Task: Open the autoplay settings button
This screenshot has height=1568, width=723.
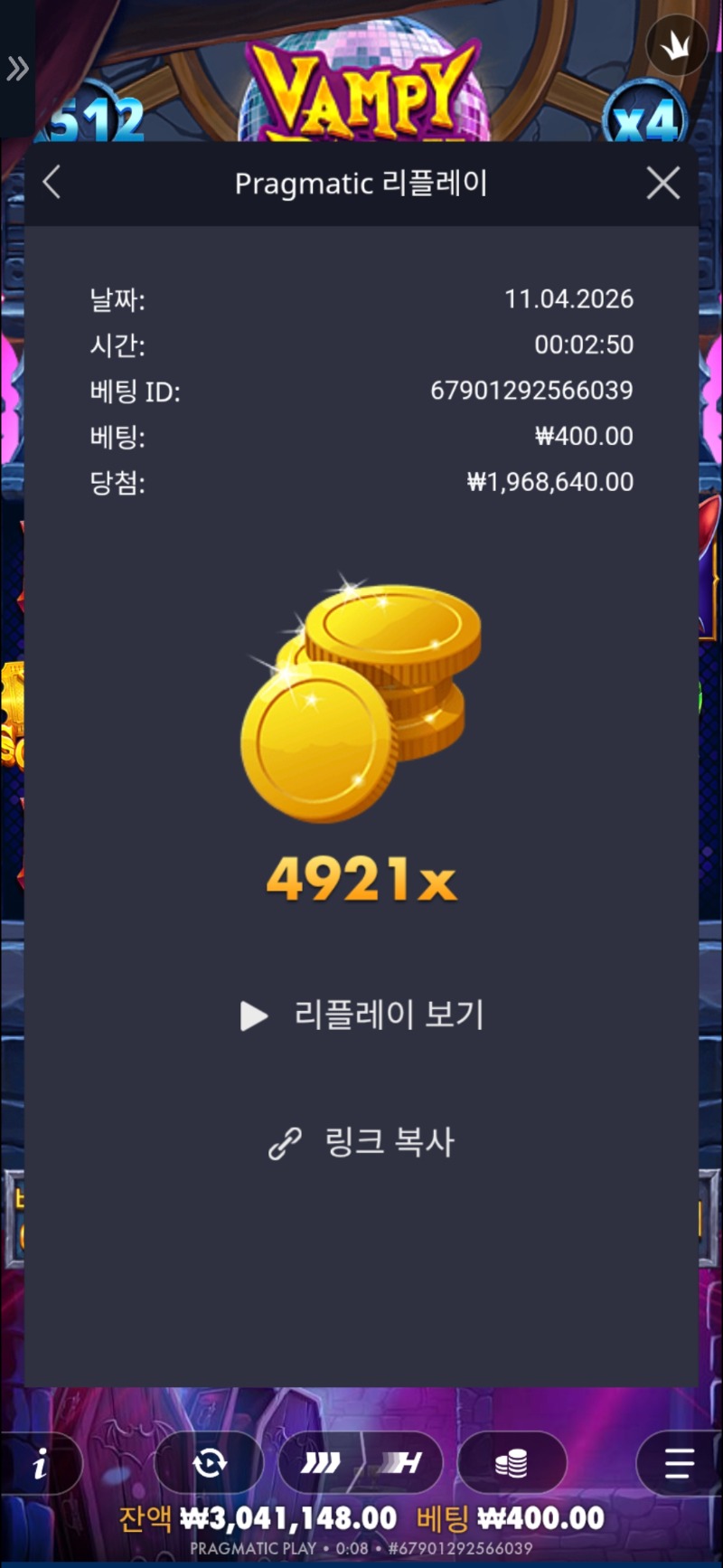Action: pos(210,1463)
